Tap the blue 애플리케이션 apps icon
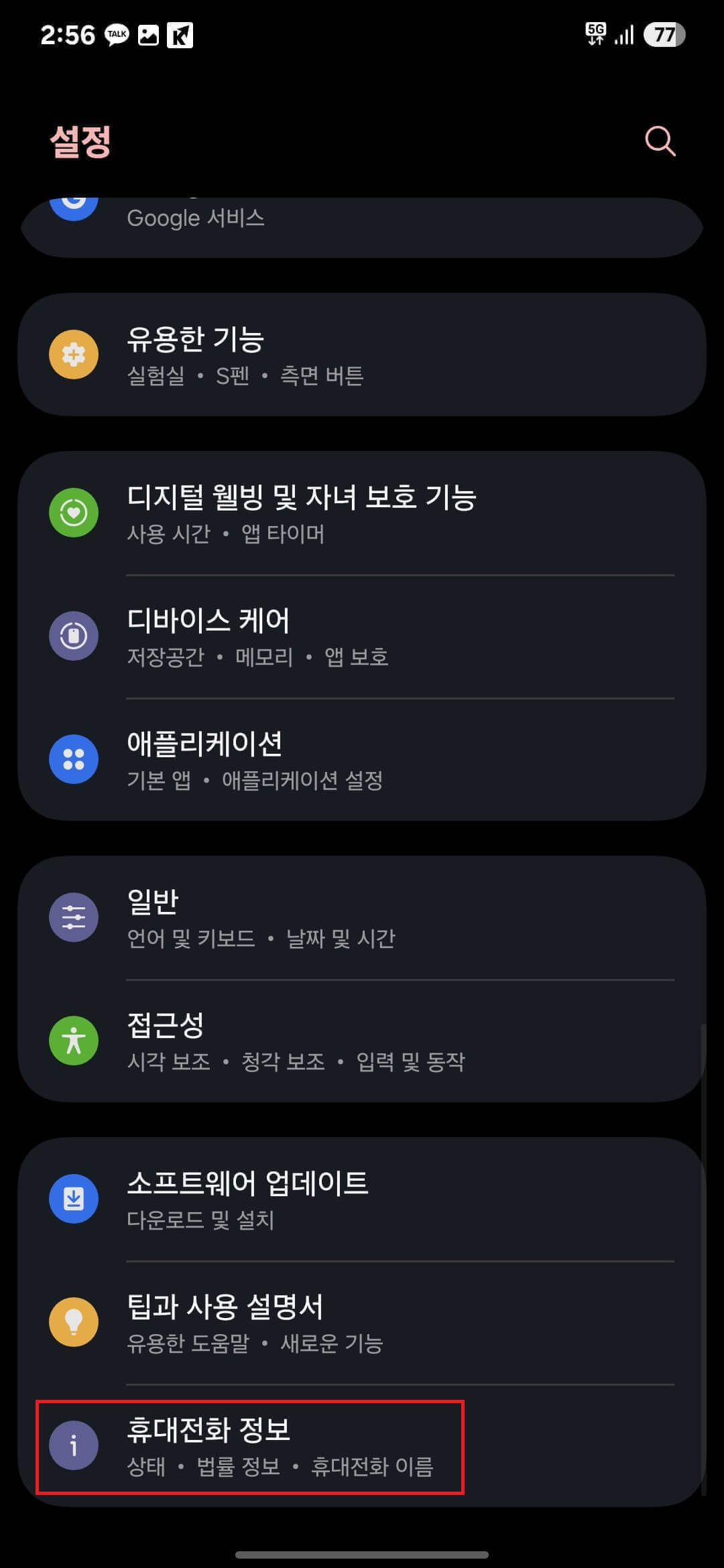This screenshot has height=1568, width=724. click(x=74, y=759)
